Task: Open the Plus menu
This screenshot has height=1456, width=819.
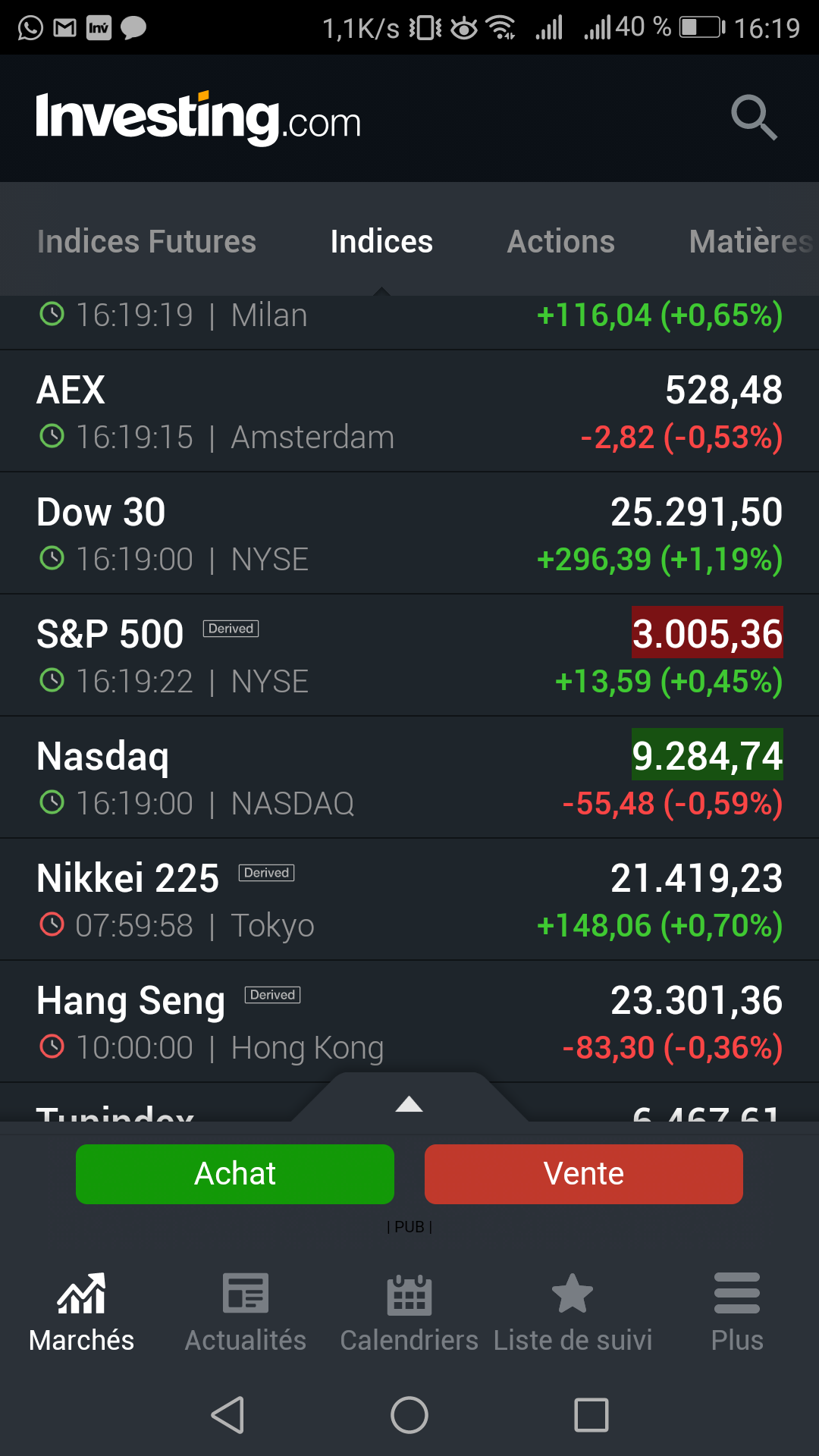Action: pos(737,1313)
